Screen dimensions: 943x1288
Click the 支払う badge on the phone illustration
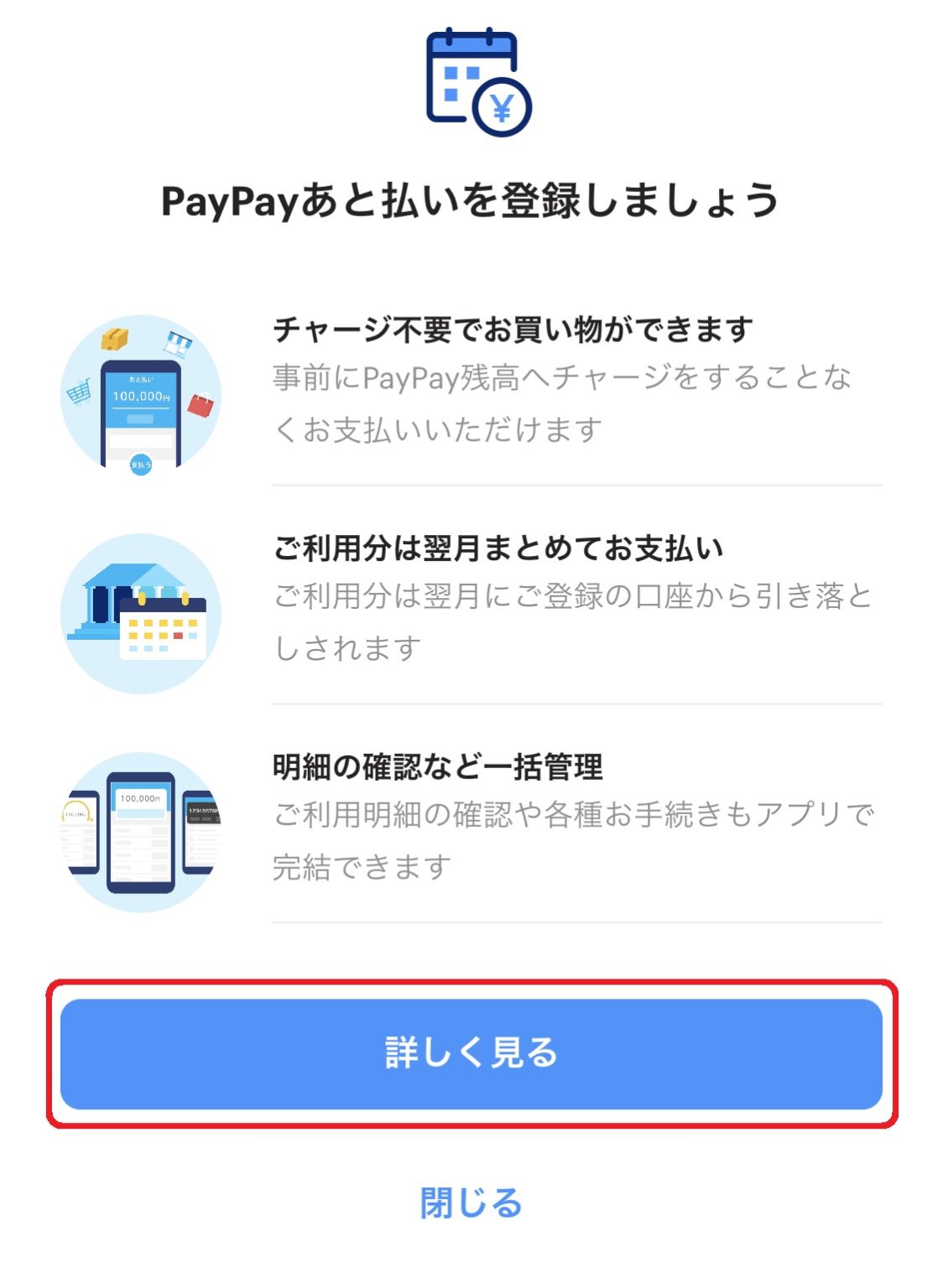(x=142, y=465)
